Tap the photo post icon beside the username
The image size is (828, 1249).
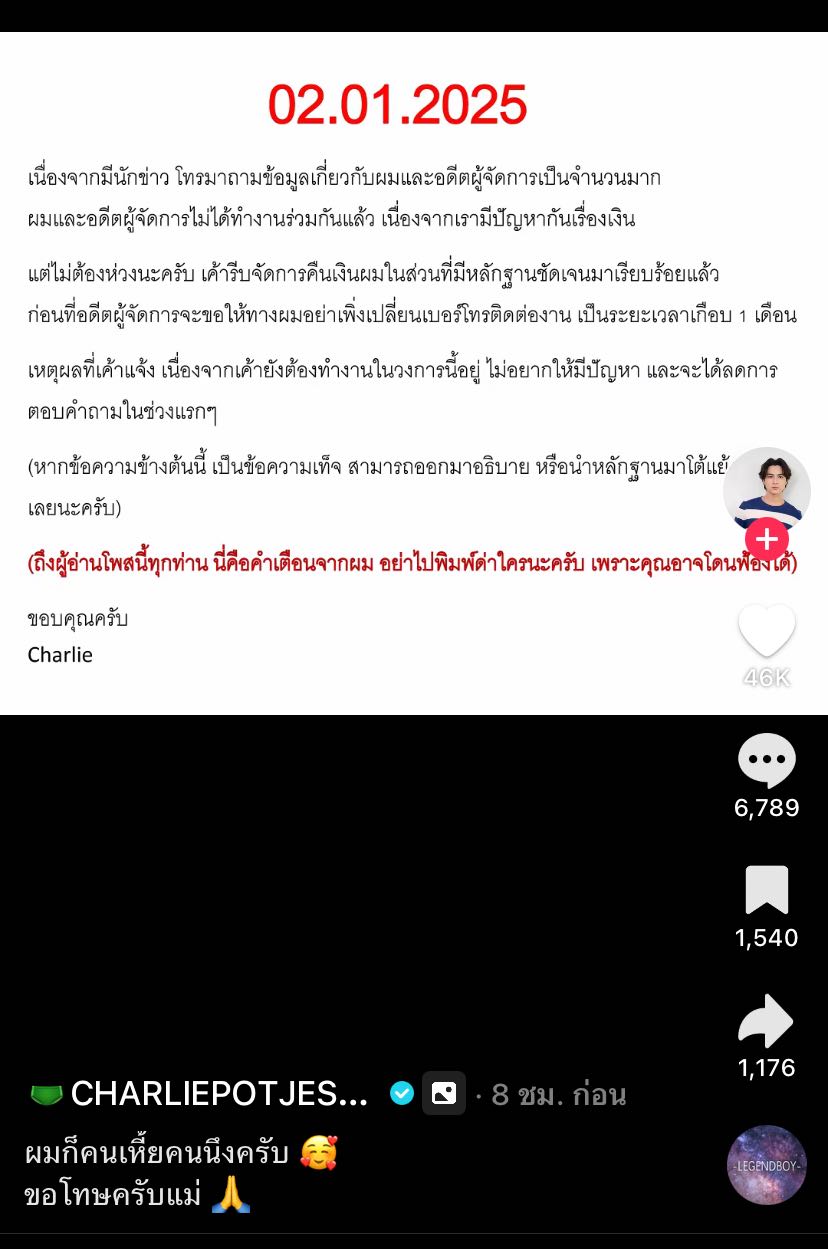pos(443,1094)
